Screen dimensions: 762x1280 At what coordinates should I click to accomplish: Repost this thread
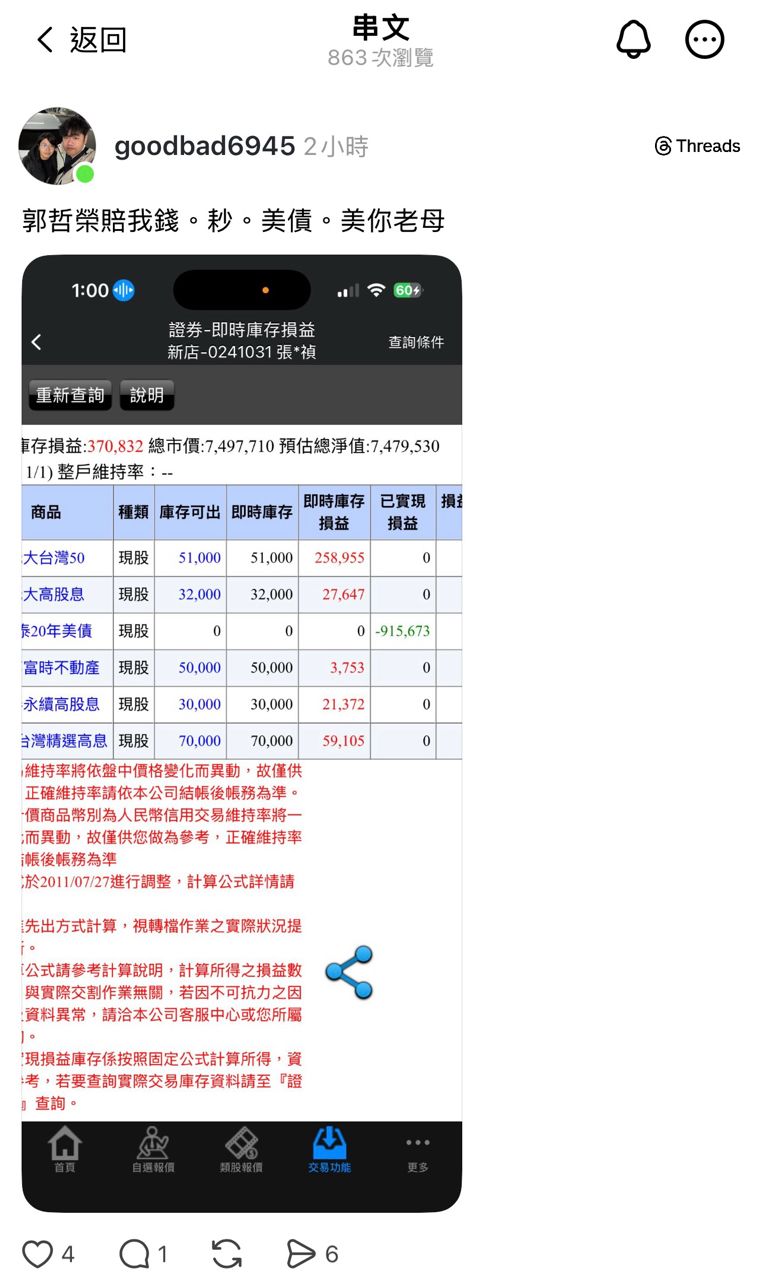click(x=227, y=1253)
